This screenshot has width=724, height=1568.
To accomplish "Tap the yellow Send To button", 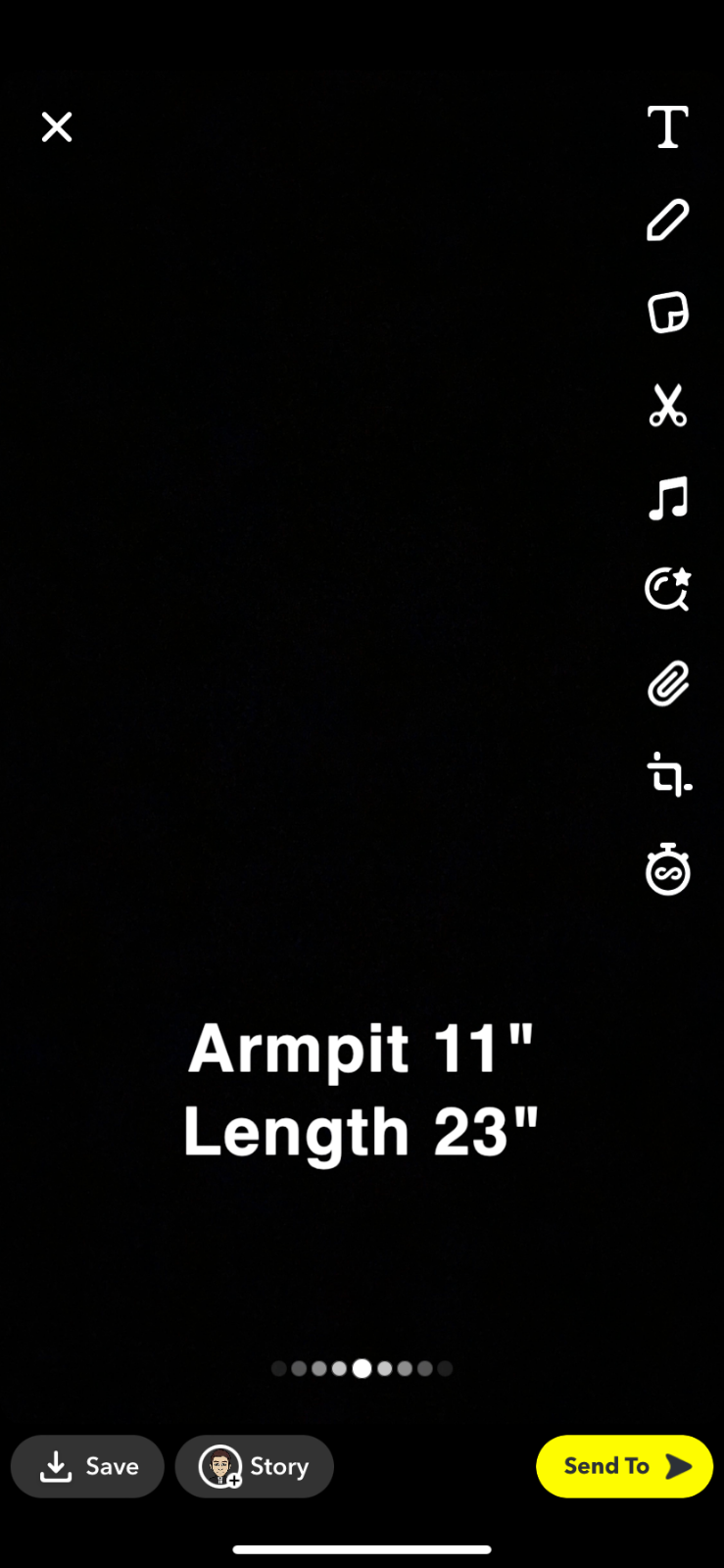I will [x=624, y=1466].
